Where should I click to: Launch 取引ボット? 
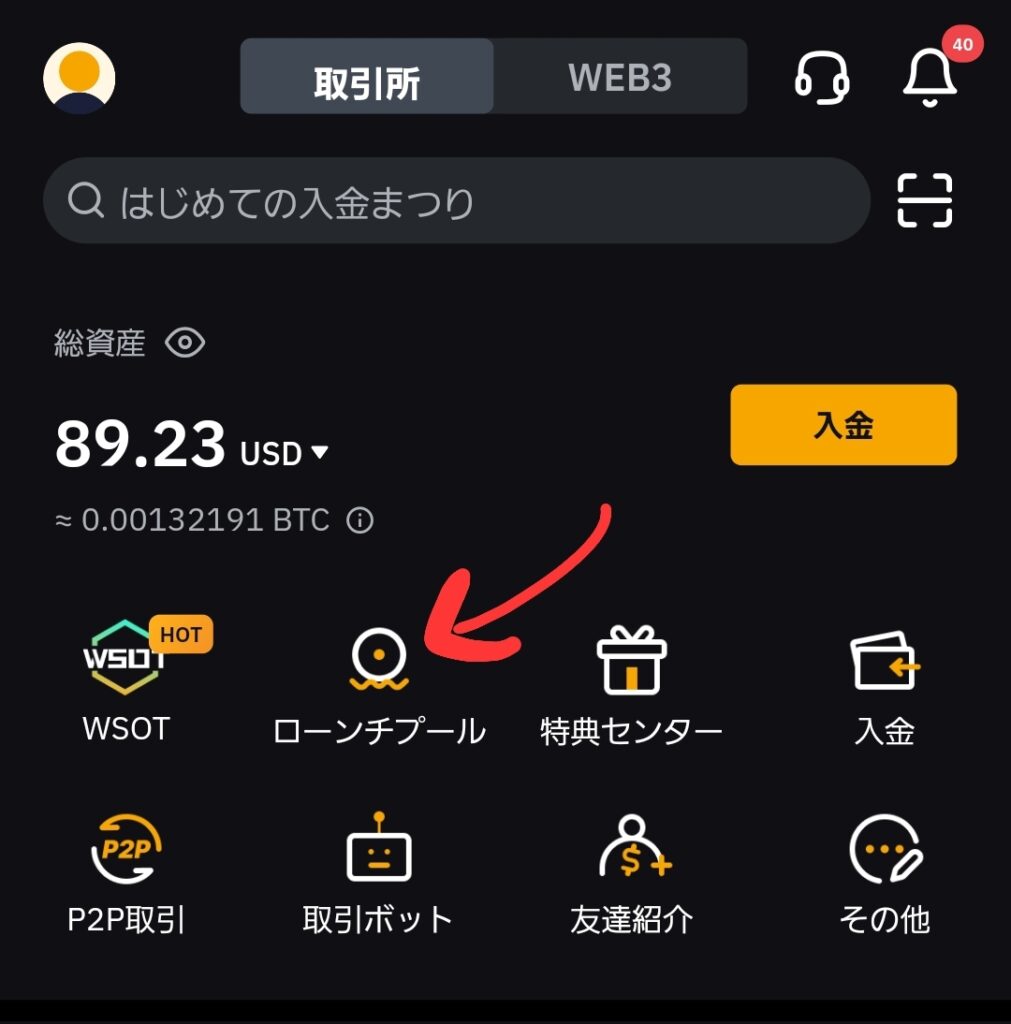[x=379, y=872]
